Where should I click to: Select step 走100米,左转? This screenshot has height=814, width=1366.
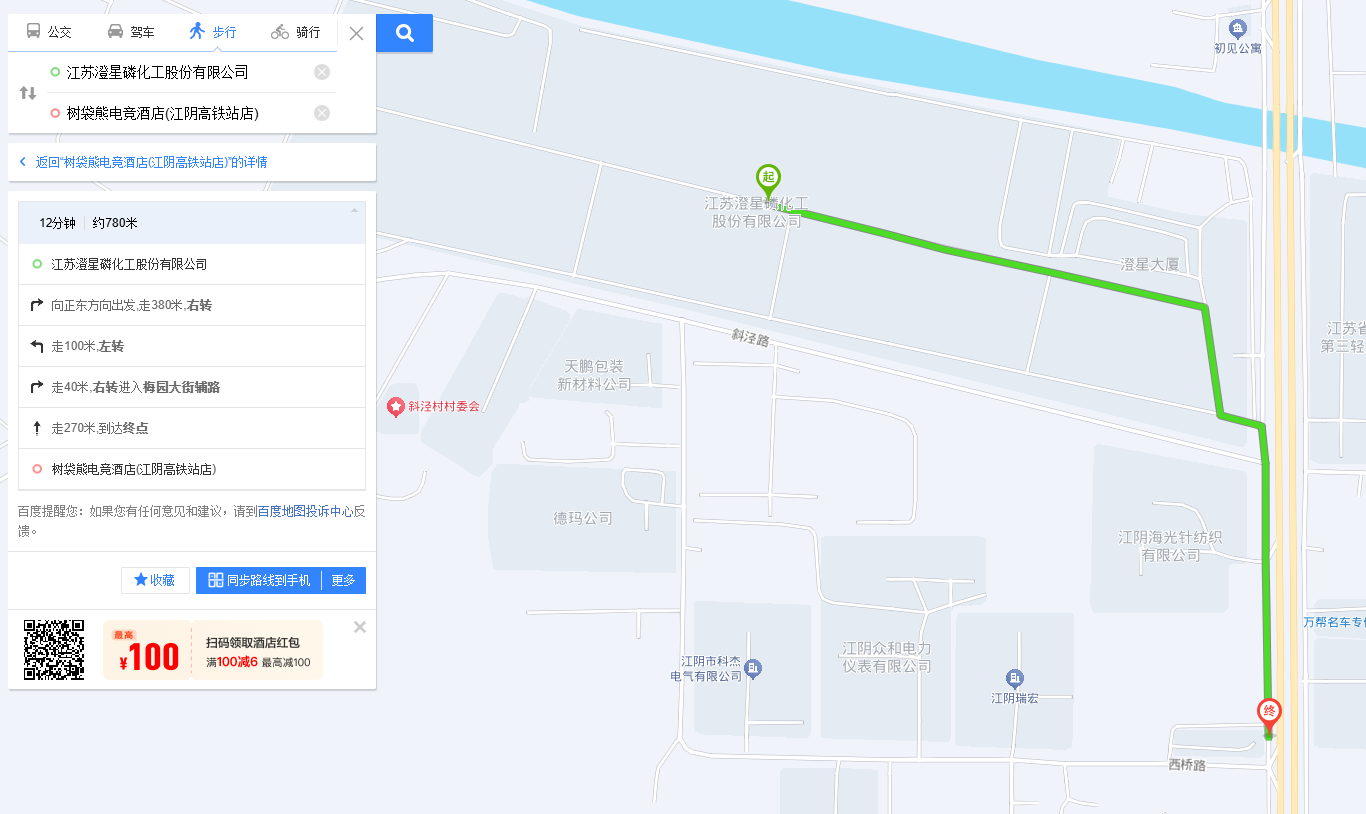click(192, 346)
